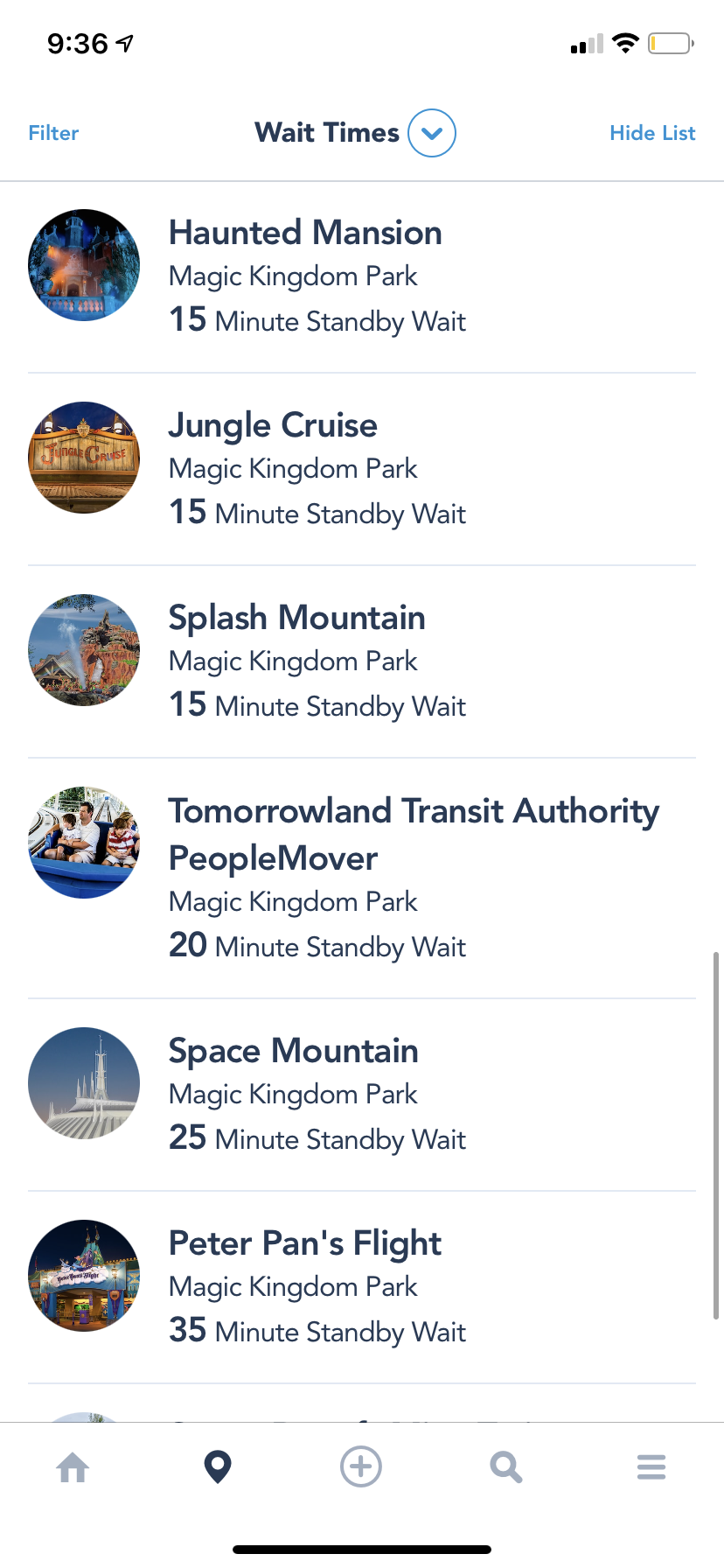Open the hamburger menu tab

click(x=651, y=1467)
